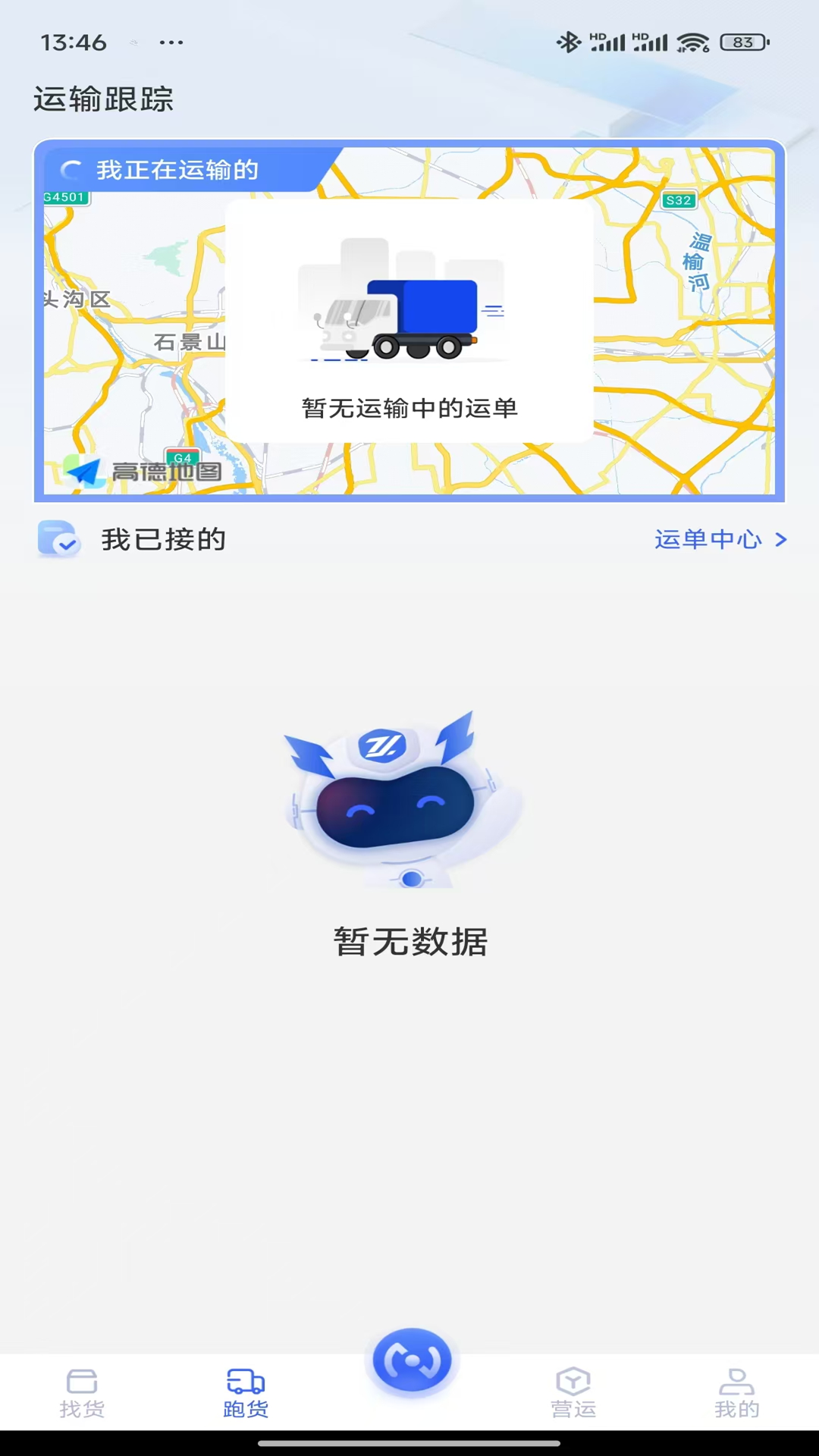Open 运单中心 link

coord(720,539)
